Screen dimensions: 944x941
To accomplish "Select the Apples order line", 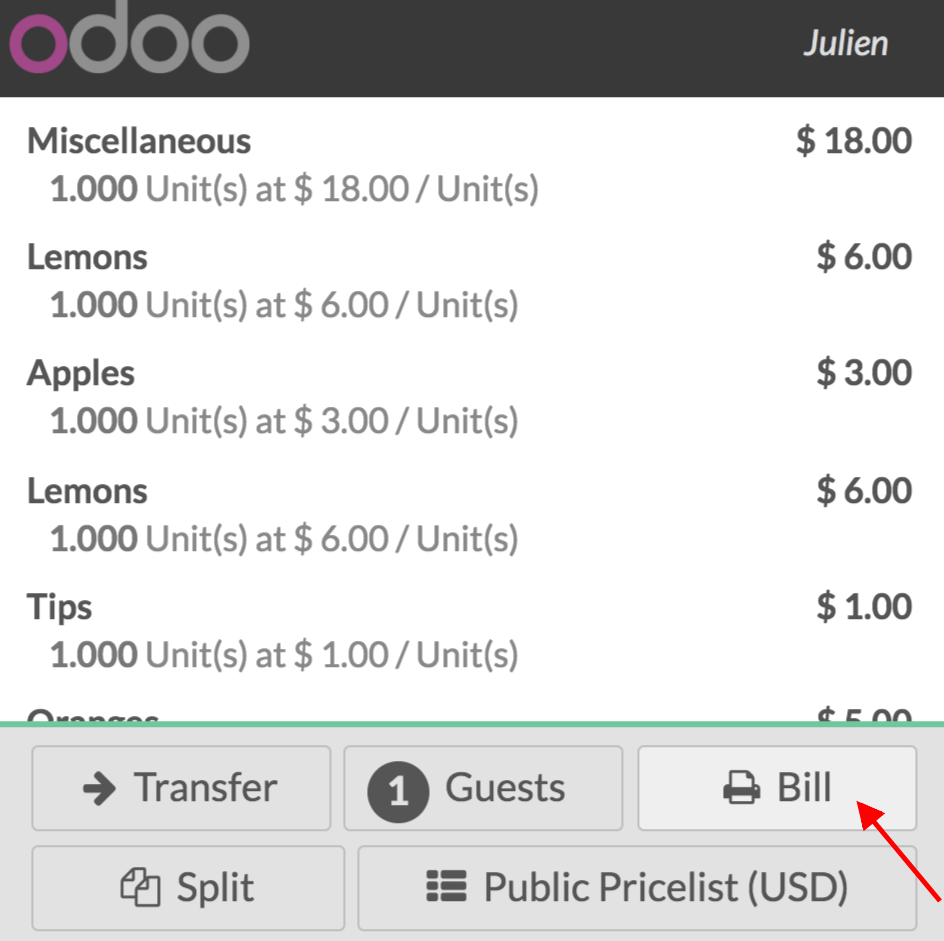I will coord(469,397).
